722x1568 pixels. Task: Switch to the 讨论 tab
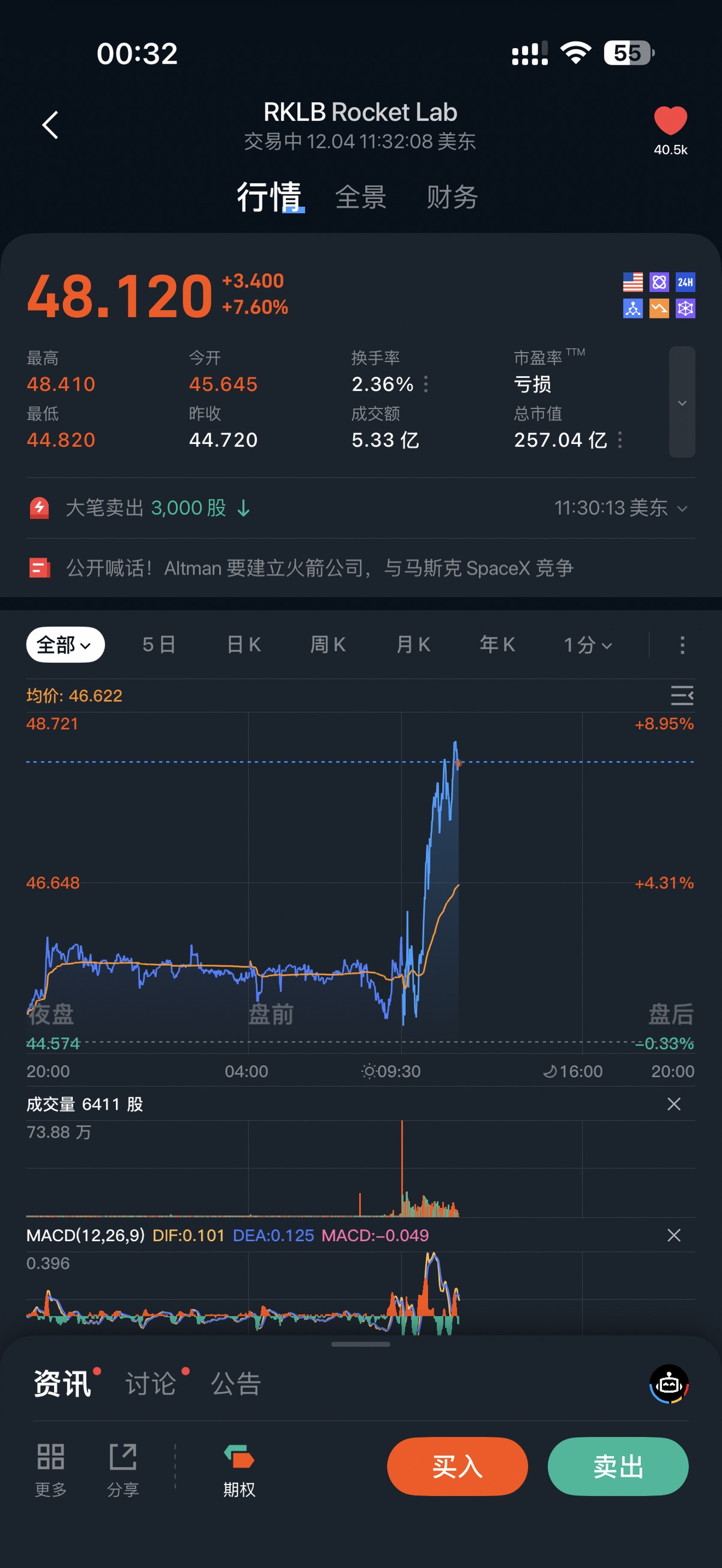click(150, 1384)
